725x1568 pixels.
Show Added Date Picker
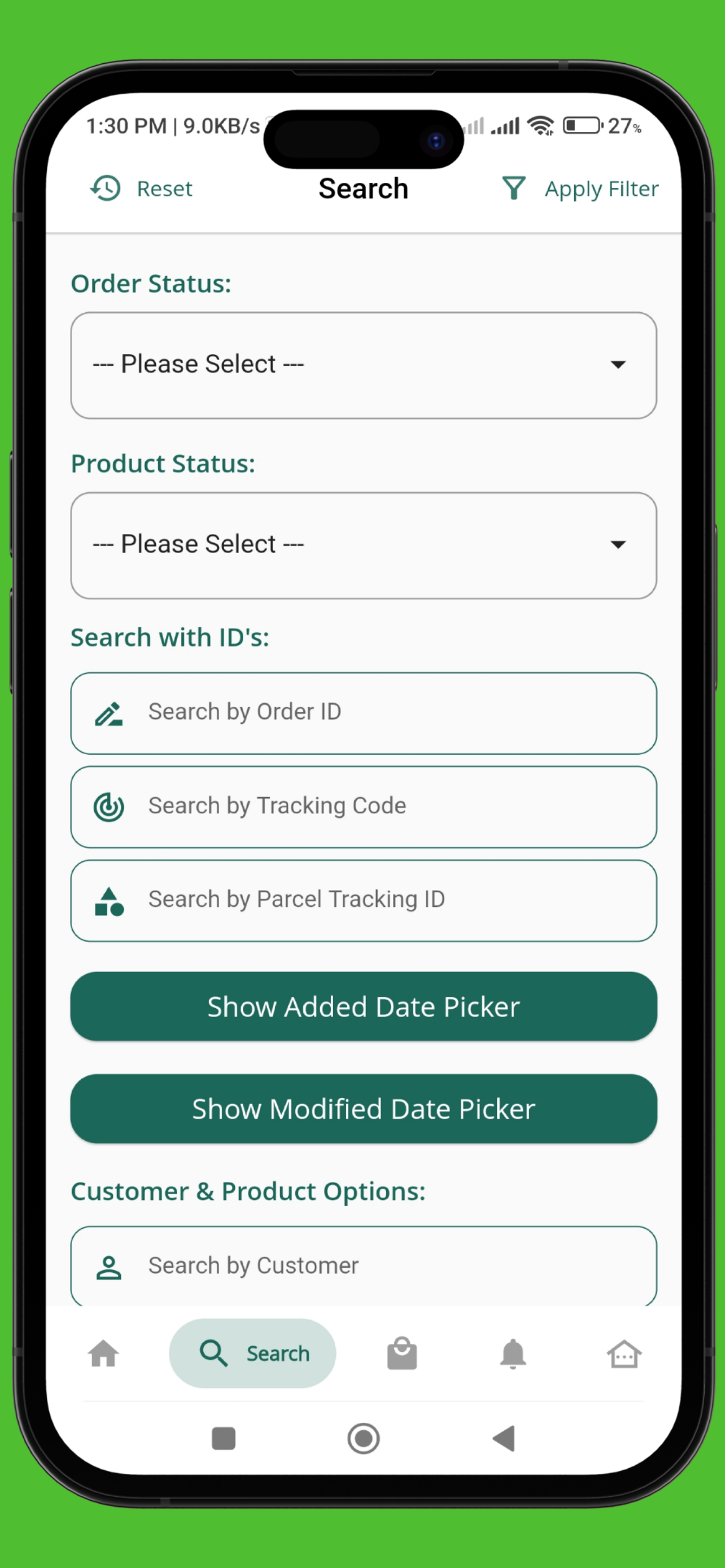point(364,1007)
